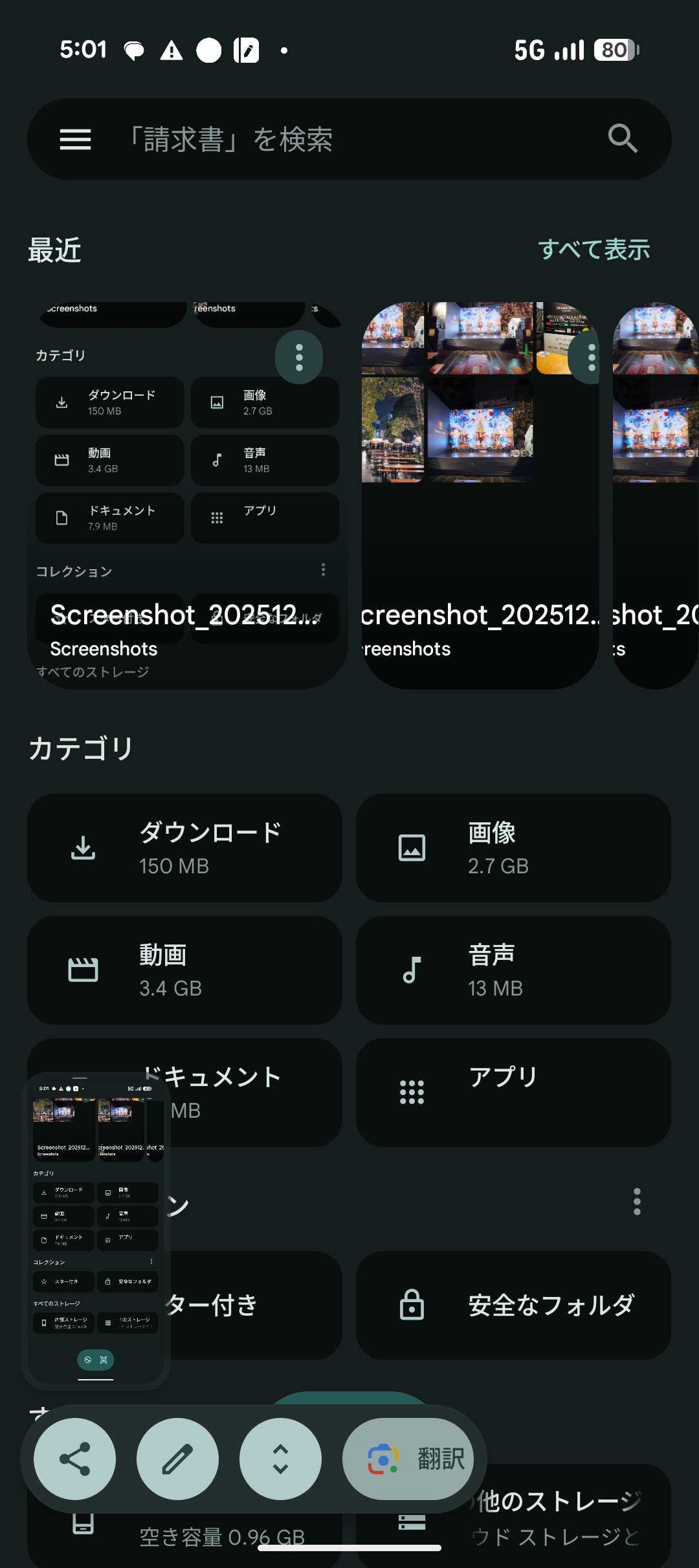Open the アプリ category
The image size is (699, 1568).
[513, 1093]
